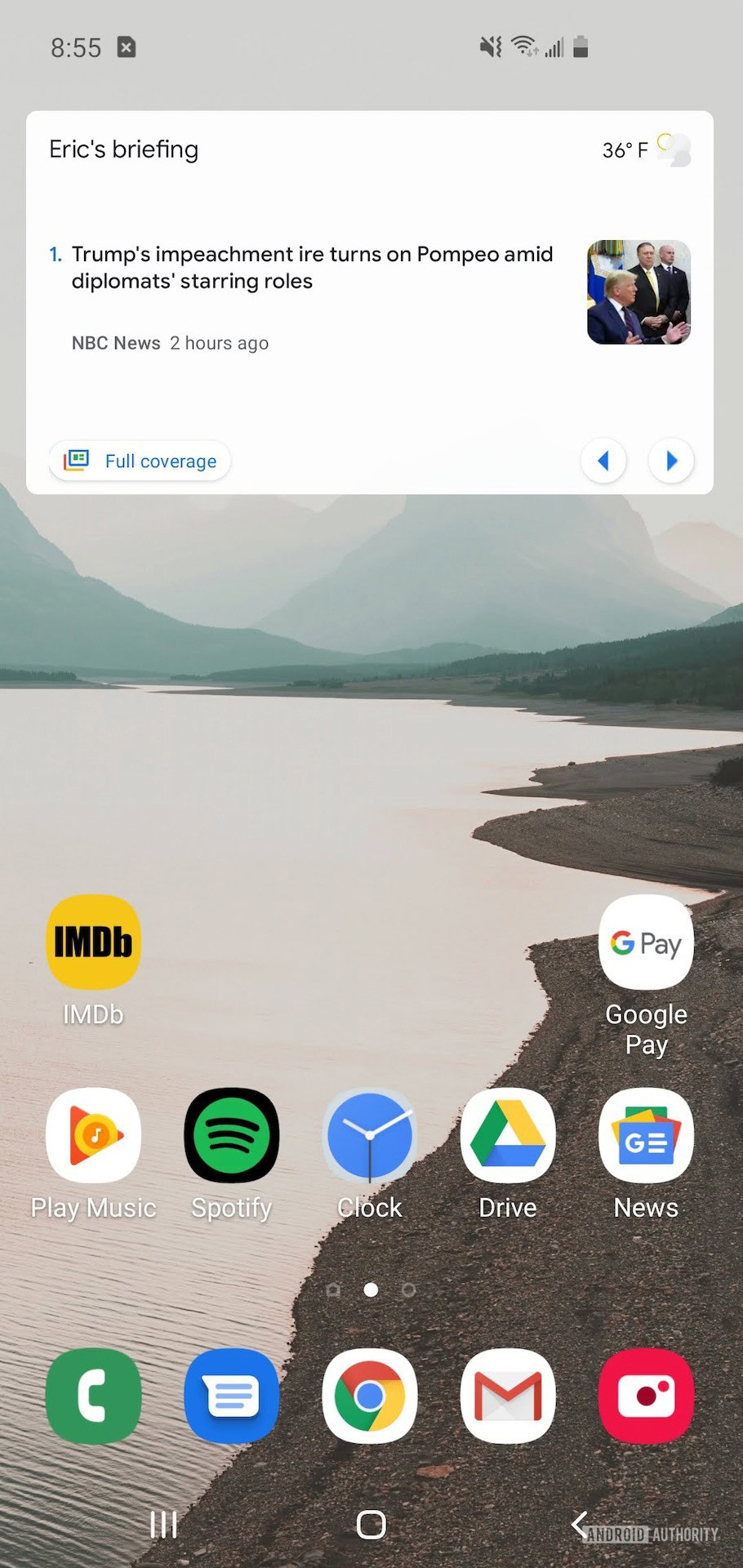Screen dimensions: 743x1568
Task: Open the Google News app
Action: pyautogui.click(x=646, y=1136)
